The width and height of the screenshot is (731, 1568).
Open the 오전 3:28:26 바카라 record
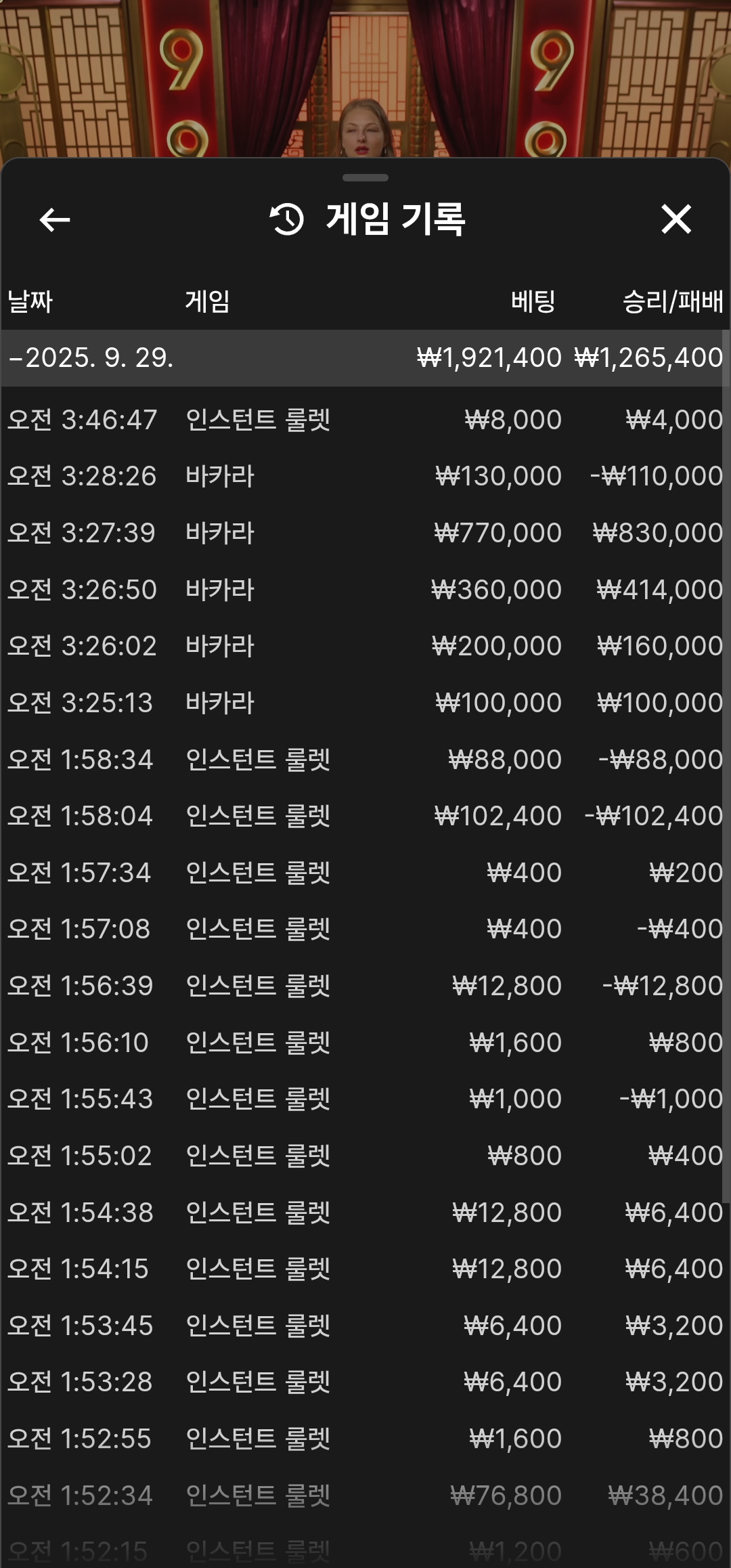(365, 476)
